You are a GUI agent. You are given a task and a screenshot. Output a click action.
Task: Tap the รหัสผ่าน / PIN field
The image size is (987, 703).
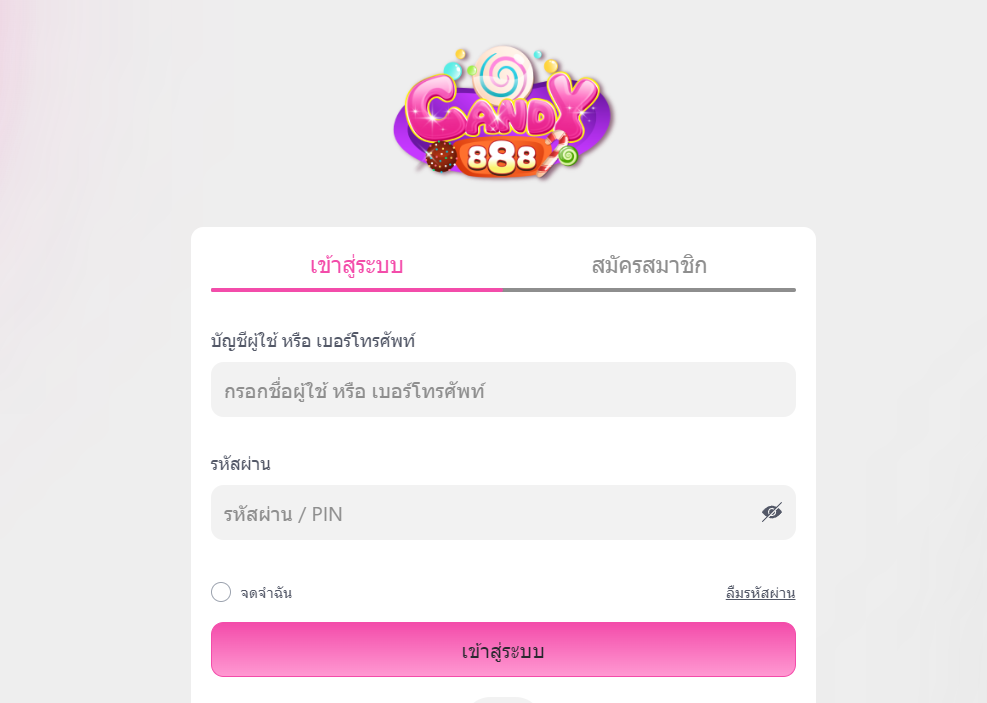480,513
